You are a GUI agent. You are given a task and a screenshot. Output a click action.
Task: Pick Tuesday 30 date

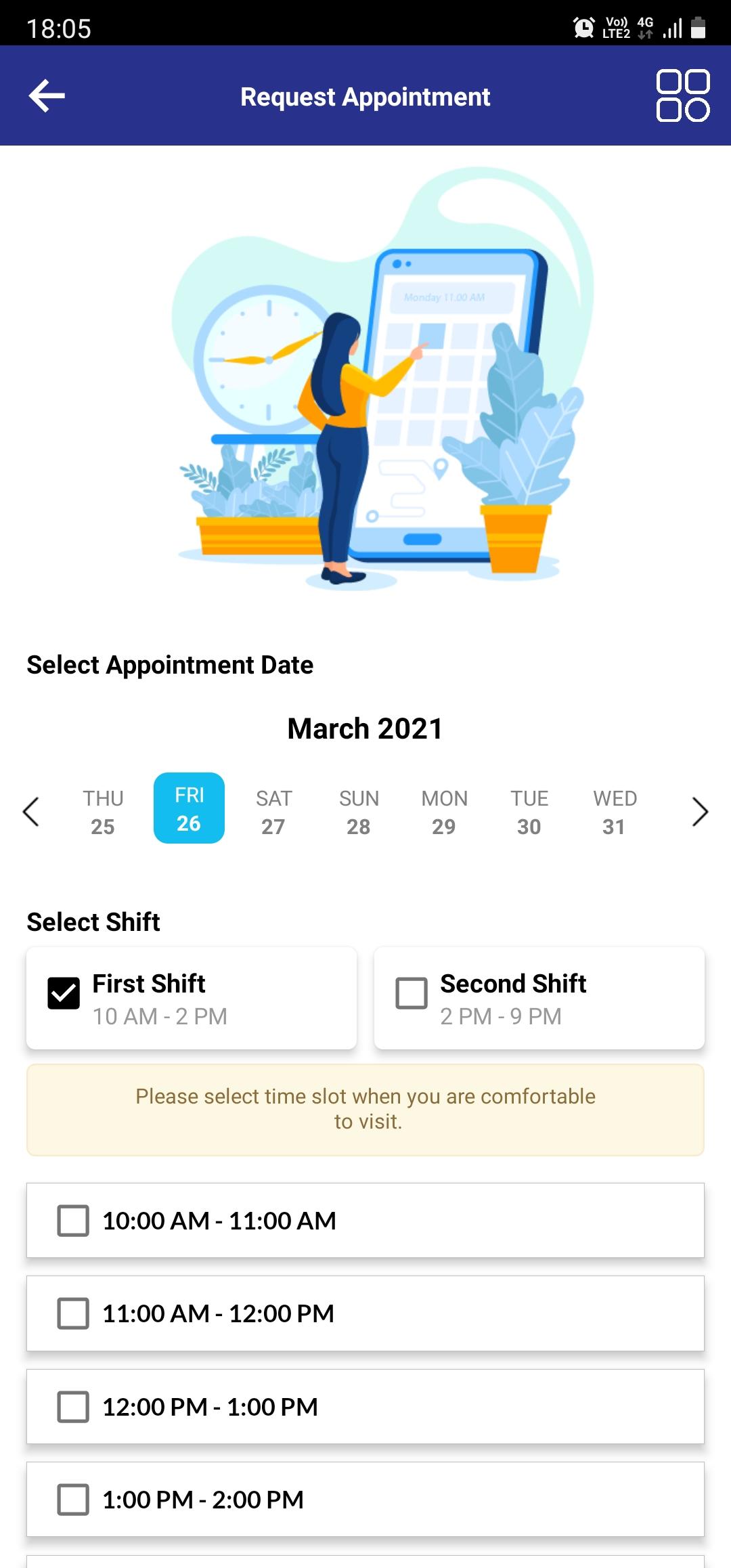coord(529,811)
